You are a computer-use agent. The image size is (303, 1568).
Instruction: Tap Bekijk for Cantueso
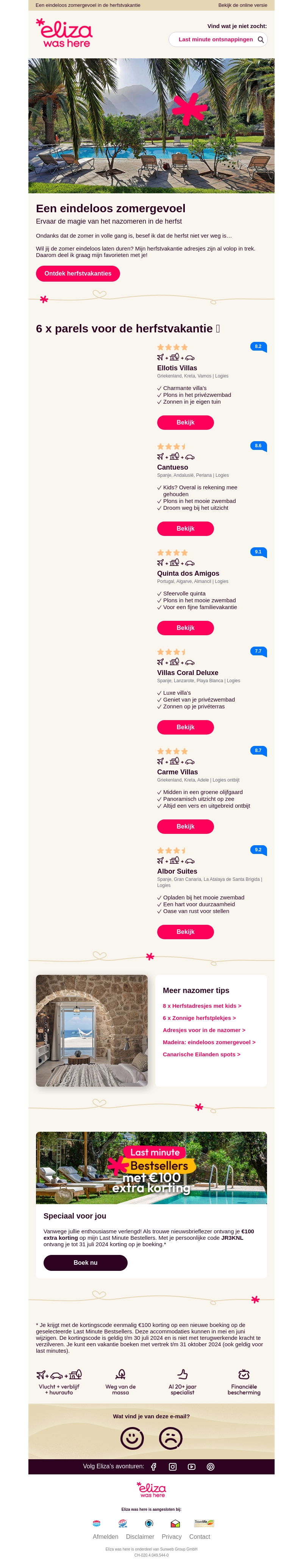[185, 528]
